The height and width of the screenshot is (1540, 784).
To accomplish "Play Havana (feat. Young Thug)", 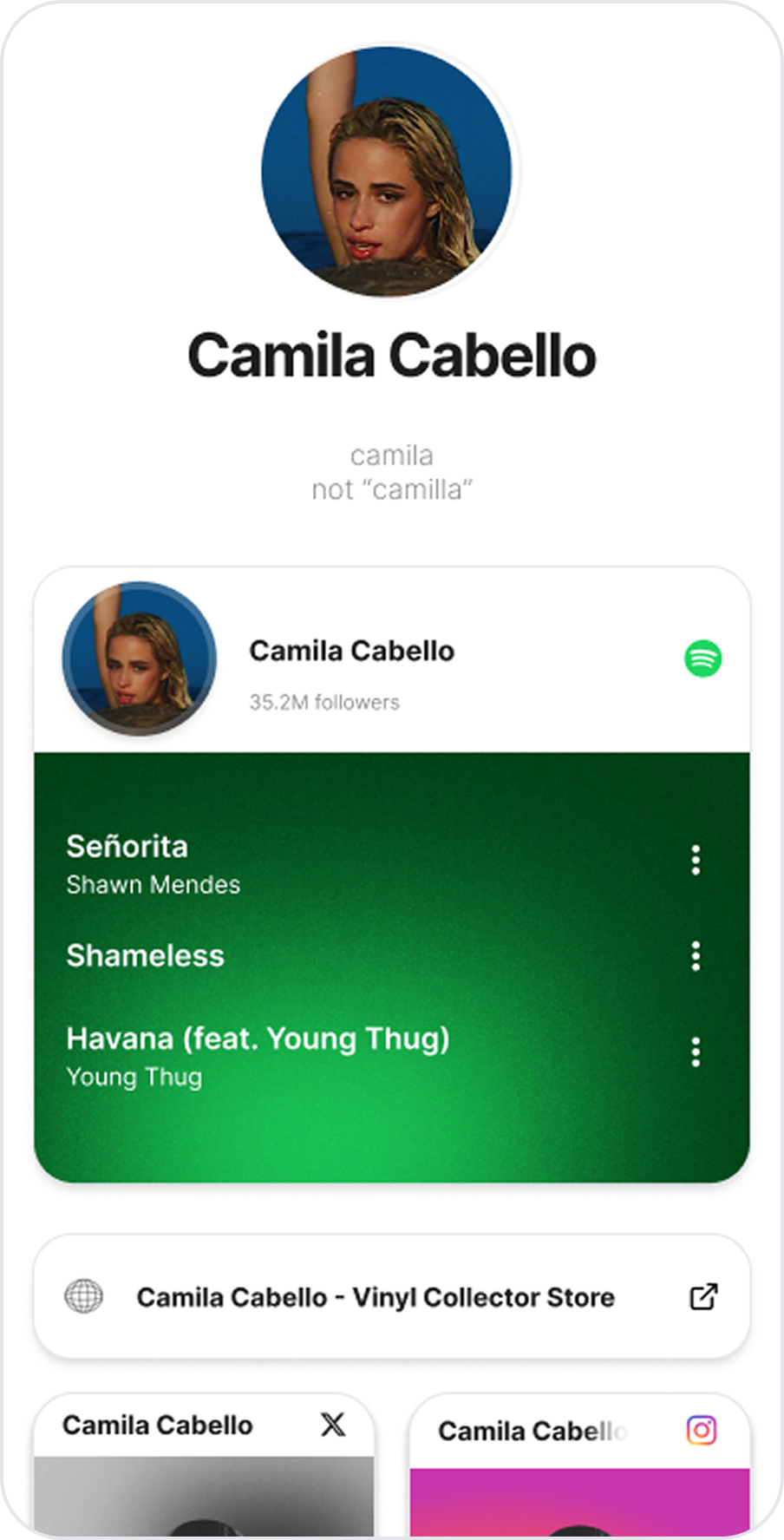I will 258,1039.
